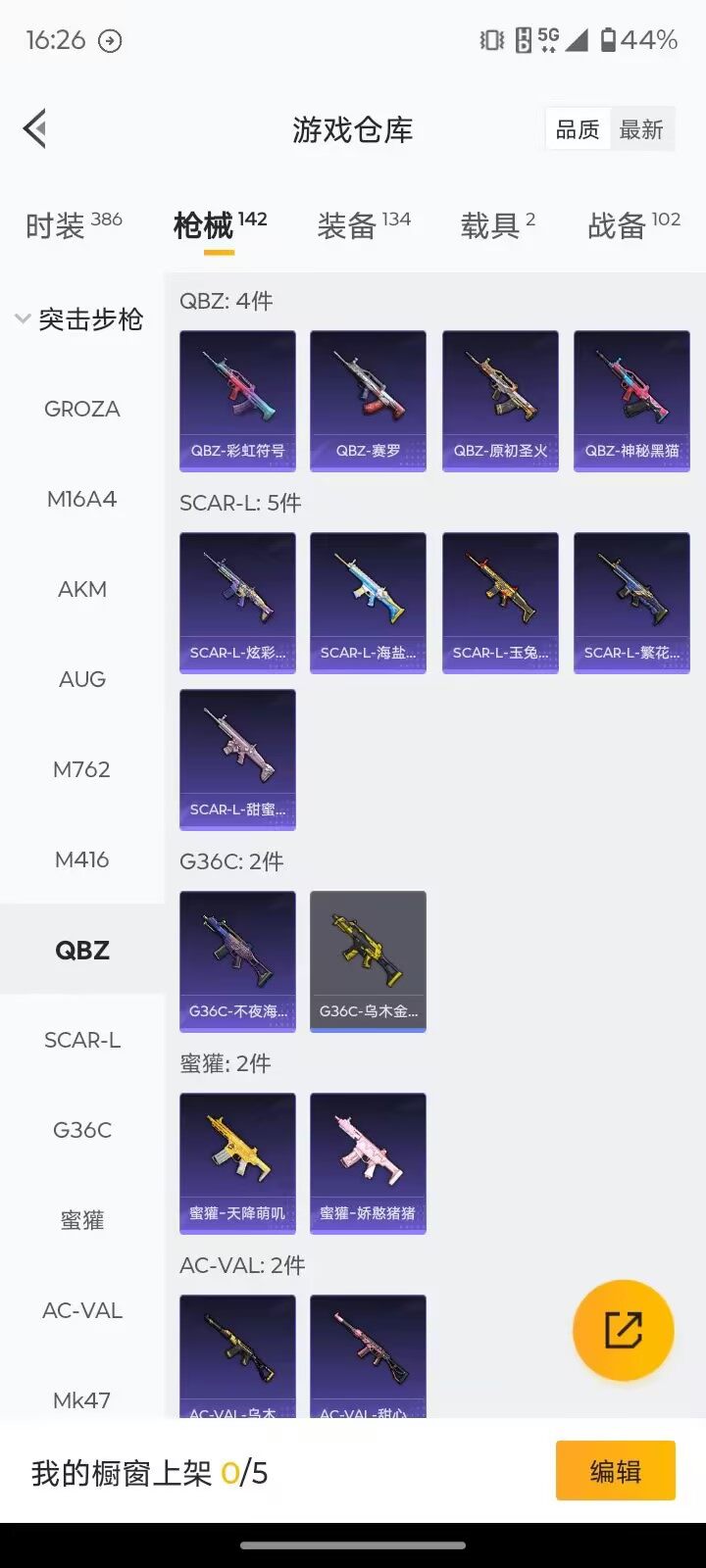Screen dimensions: 706x1568
Task: Sort the inventory by 最新
Action: point(641,129)
